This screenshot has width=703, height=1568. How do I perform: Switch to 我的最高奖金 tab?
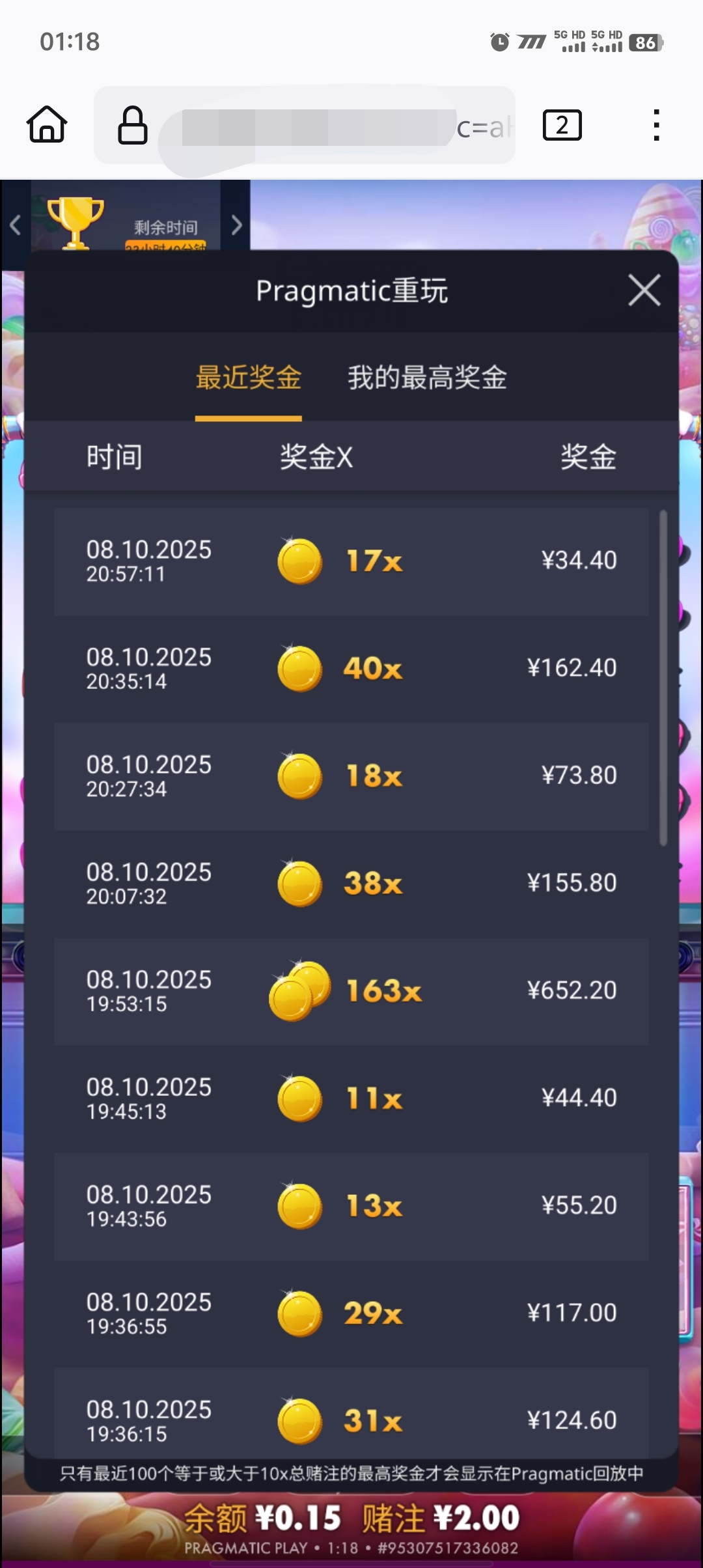pyautogui.click(x=427, y=378)
